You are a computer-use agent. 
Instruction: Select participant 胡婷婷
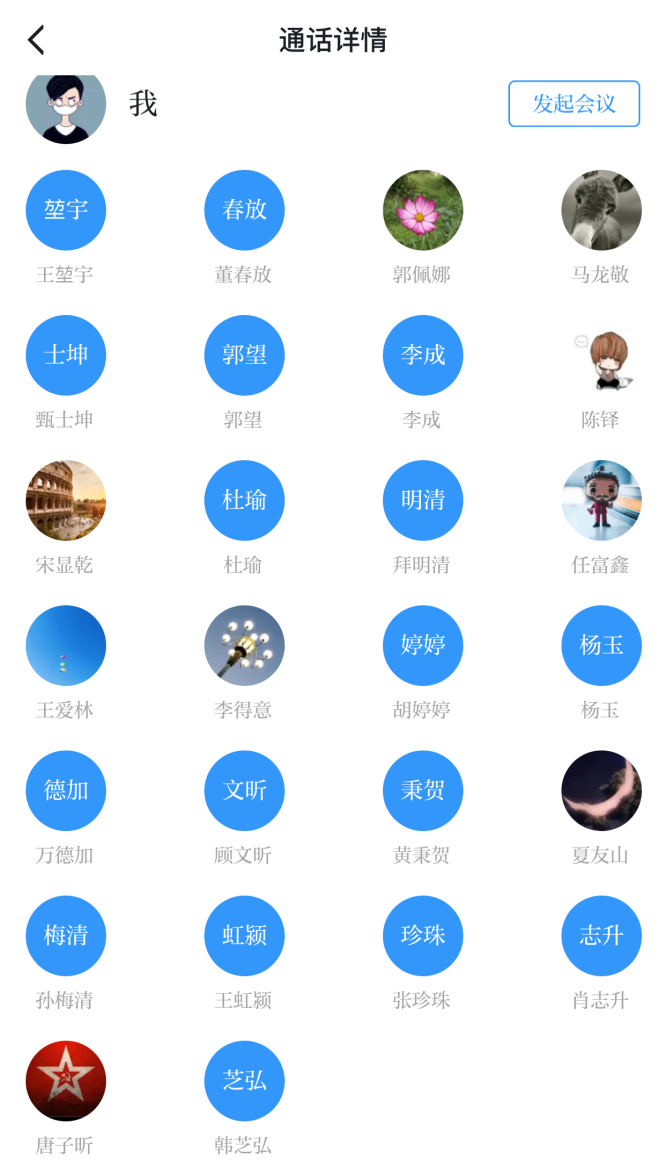423,645
